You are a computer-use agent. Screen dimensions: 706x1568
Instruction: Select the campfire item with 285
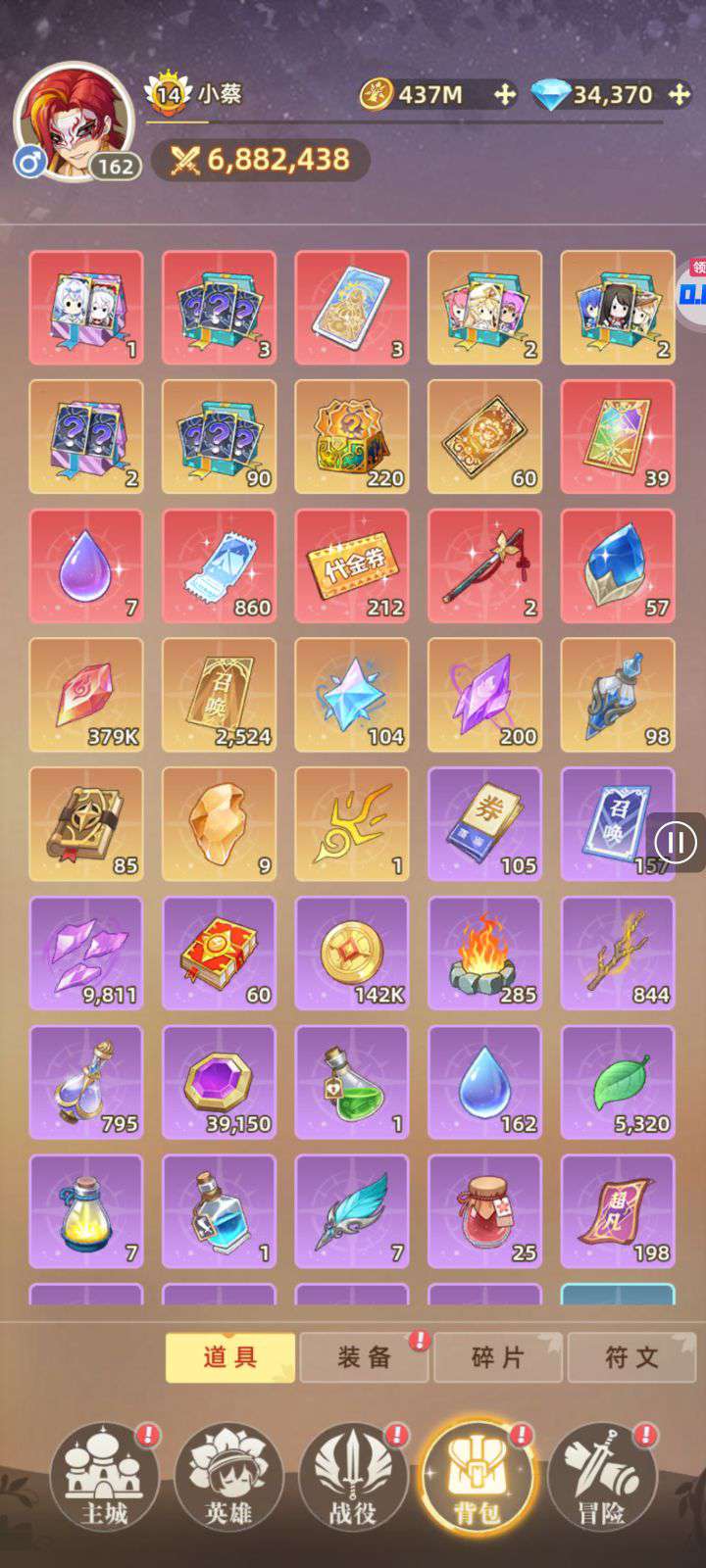point(484,954)
